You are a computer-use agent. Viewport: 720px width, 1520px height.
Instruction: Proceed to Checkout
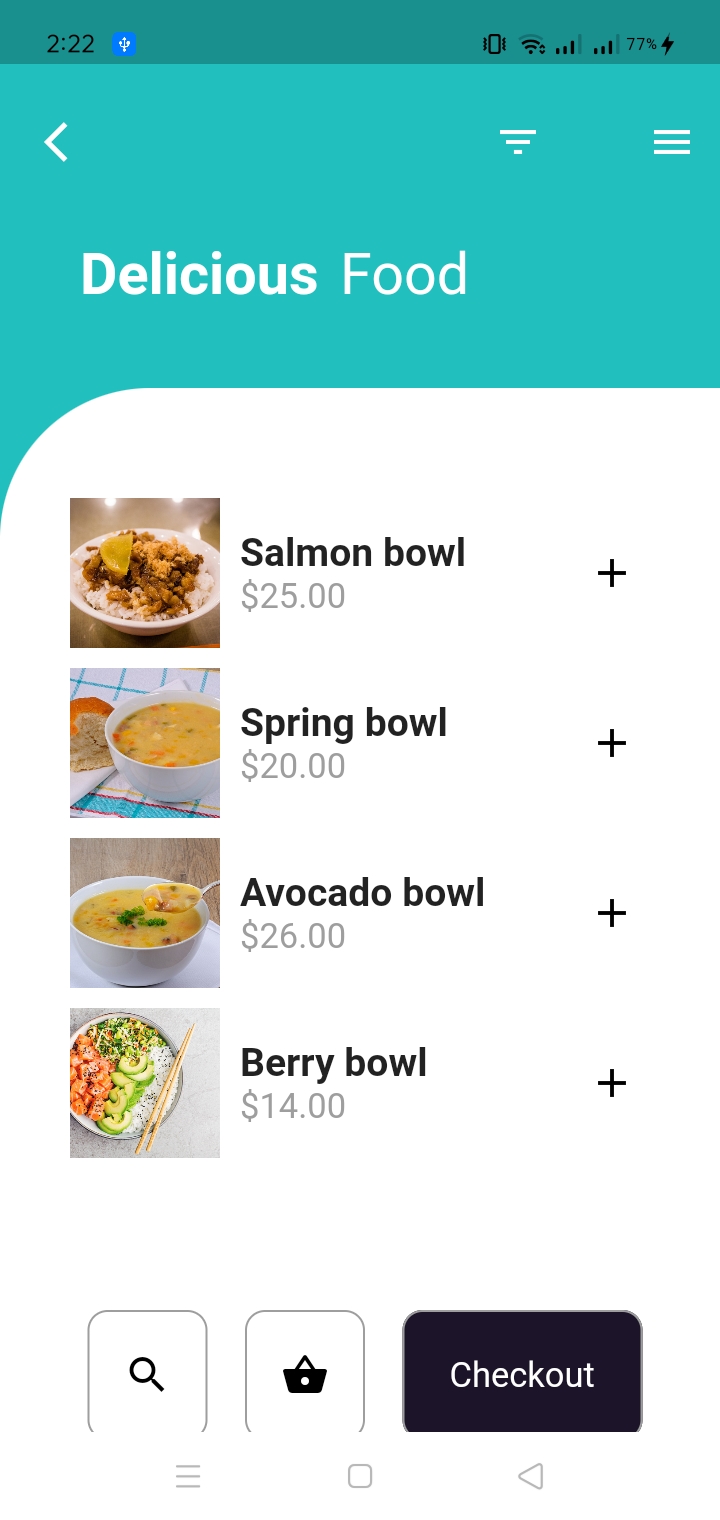point(522,1373)
